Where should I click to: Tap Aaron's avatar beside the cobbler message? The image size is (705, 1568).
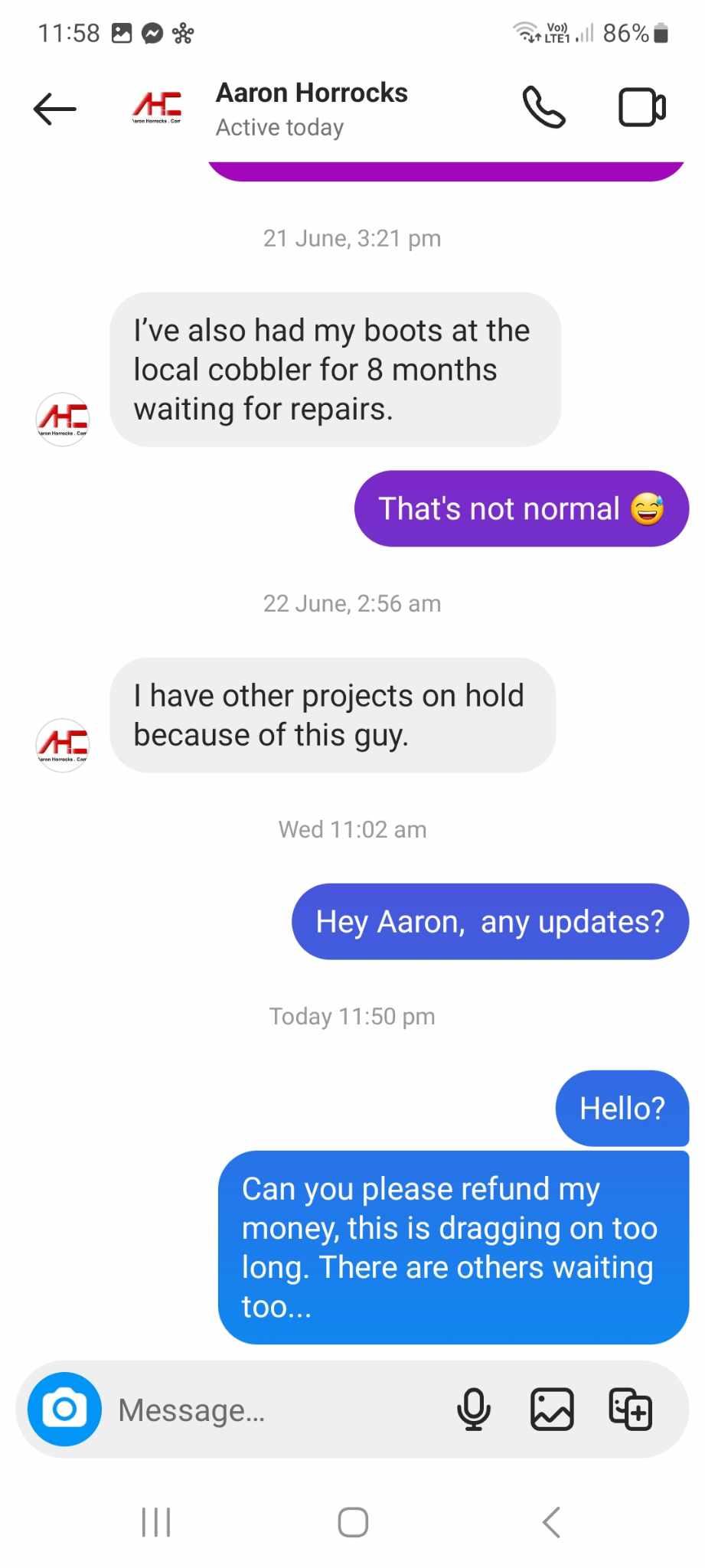coord(63,420)
